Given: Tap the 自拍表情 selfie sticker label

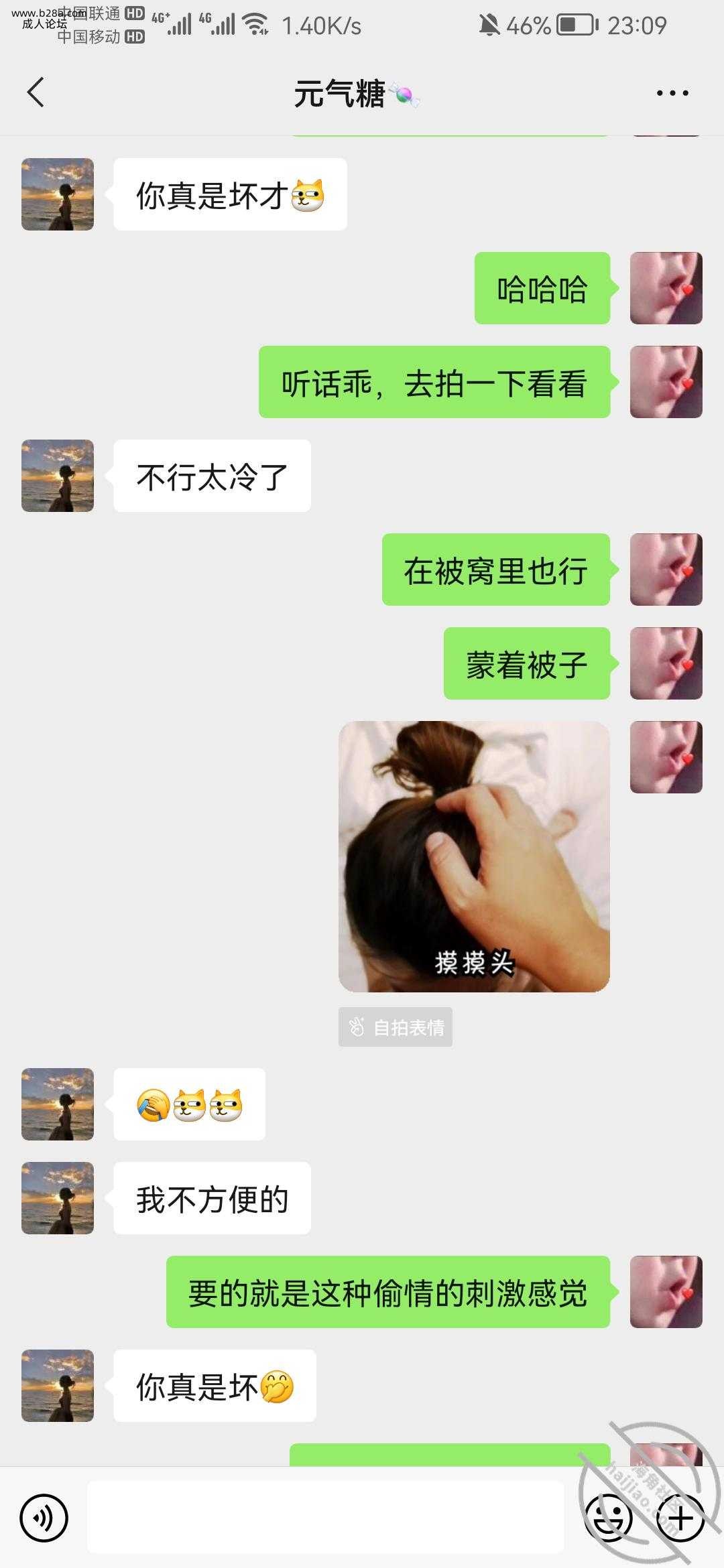Looking at the screenshot, I should (x=395, y=1027).
